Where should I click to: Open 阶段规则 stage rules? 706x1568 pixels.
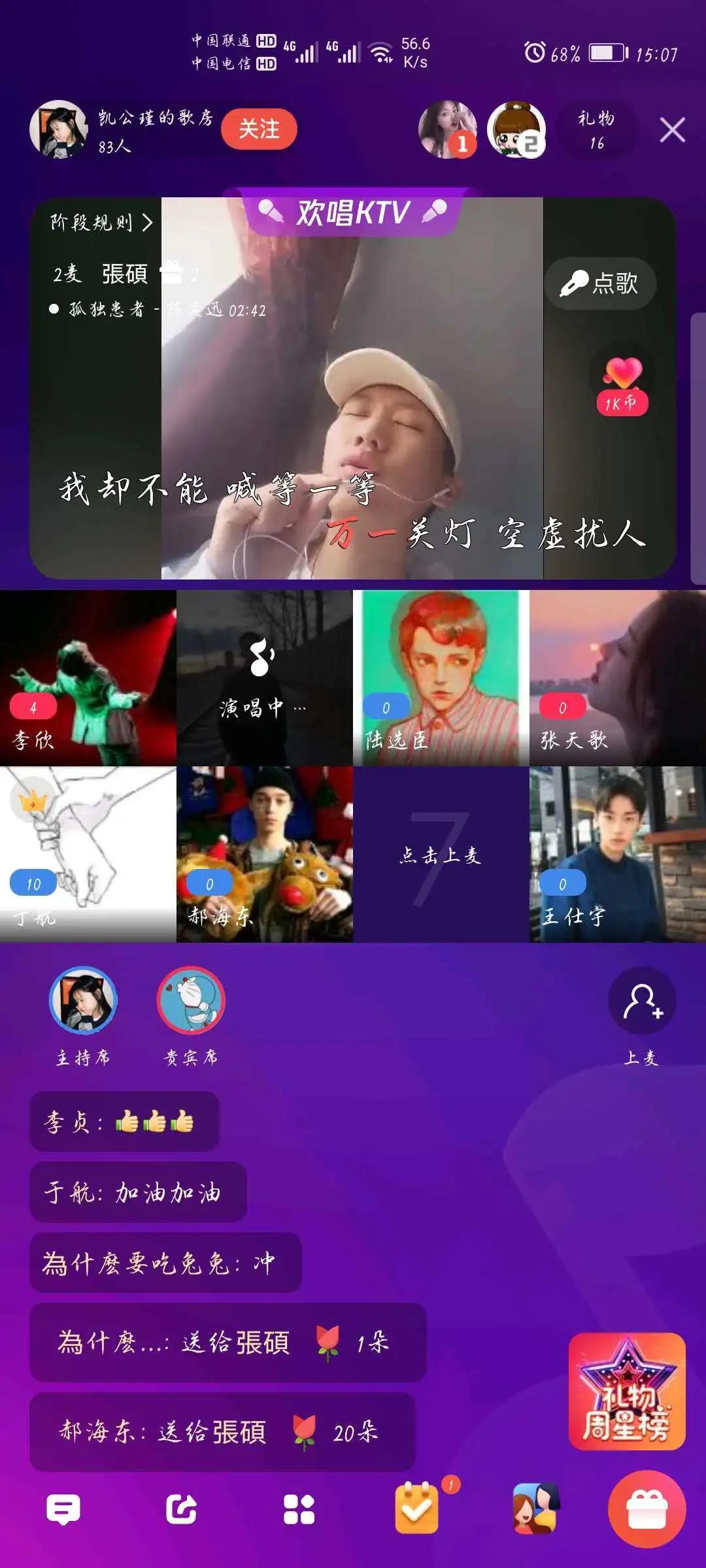click(101, 223)
